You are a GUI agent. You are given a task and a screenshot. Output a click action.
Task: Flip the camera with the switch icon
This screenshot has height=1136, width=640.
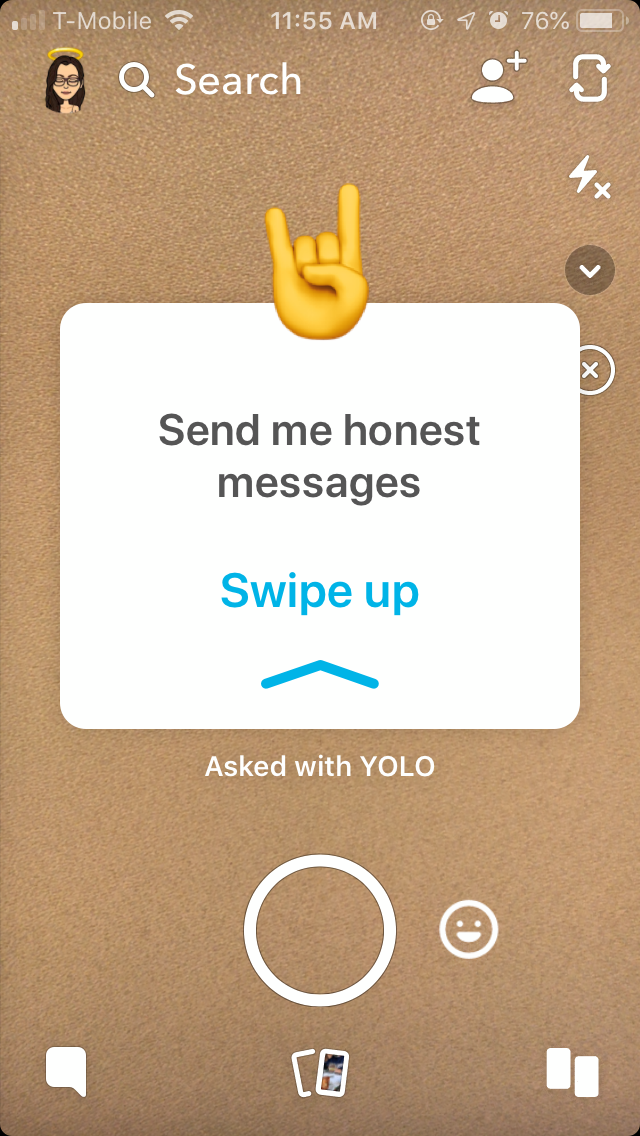pyautogui.click(x=588, y=79)
